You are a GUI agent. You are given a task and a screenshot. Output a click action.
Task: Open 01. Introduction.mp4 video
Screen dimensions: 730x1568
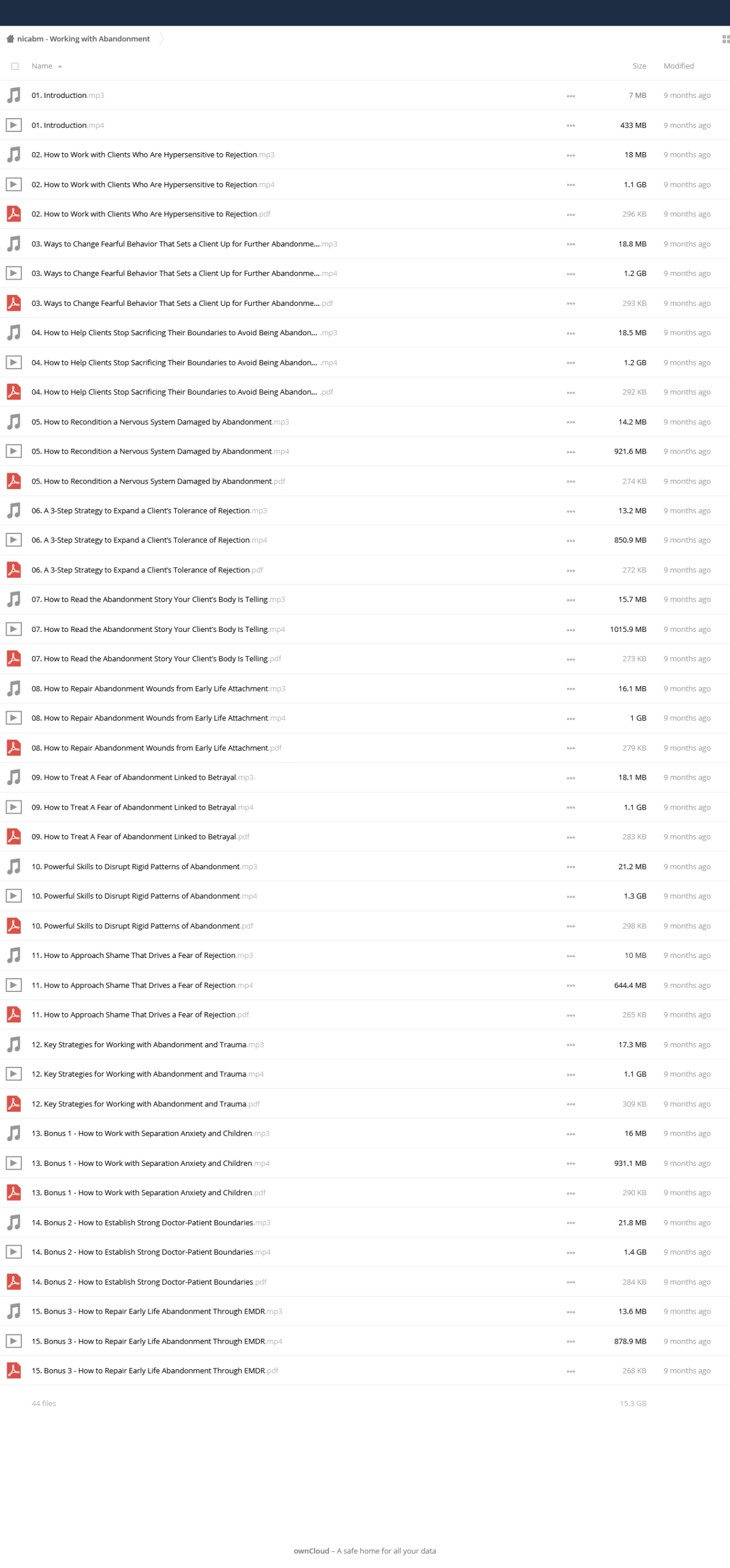click(x=59, y=125)
